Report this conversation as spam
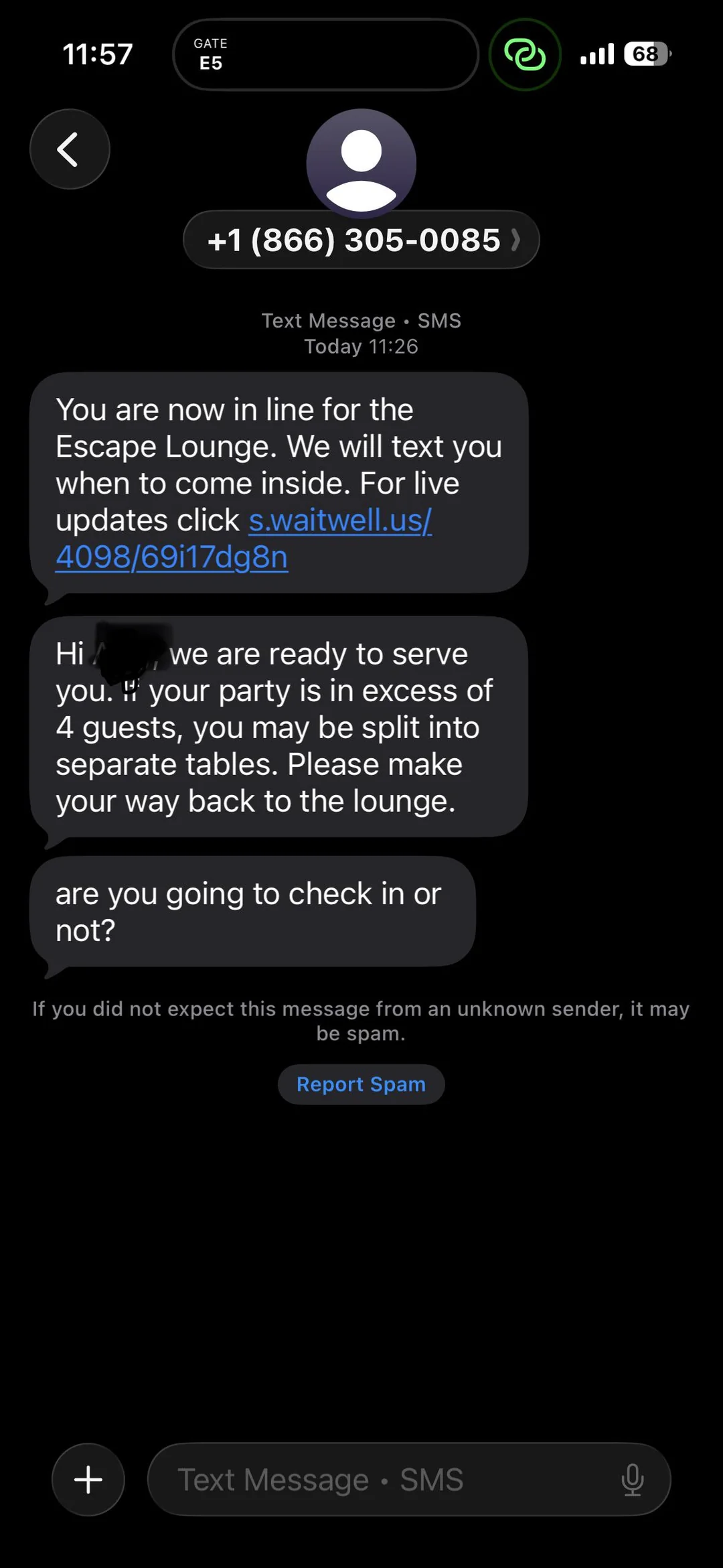 361,1084
